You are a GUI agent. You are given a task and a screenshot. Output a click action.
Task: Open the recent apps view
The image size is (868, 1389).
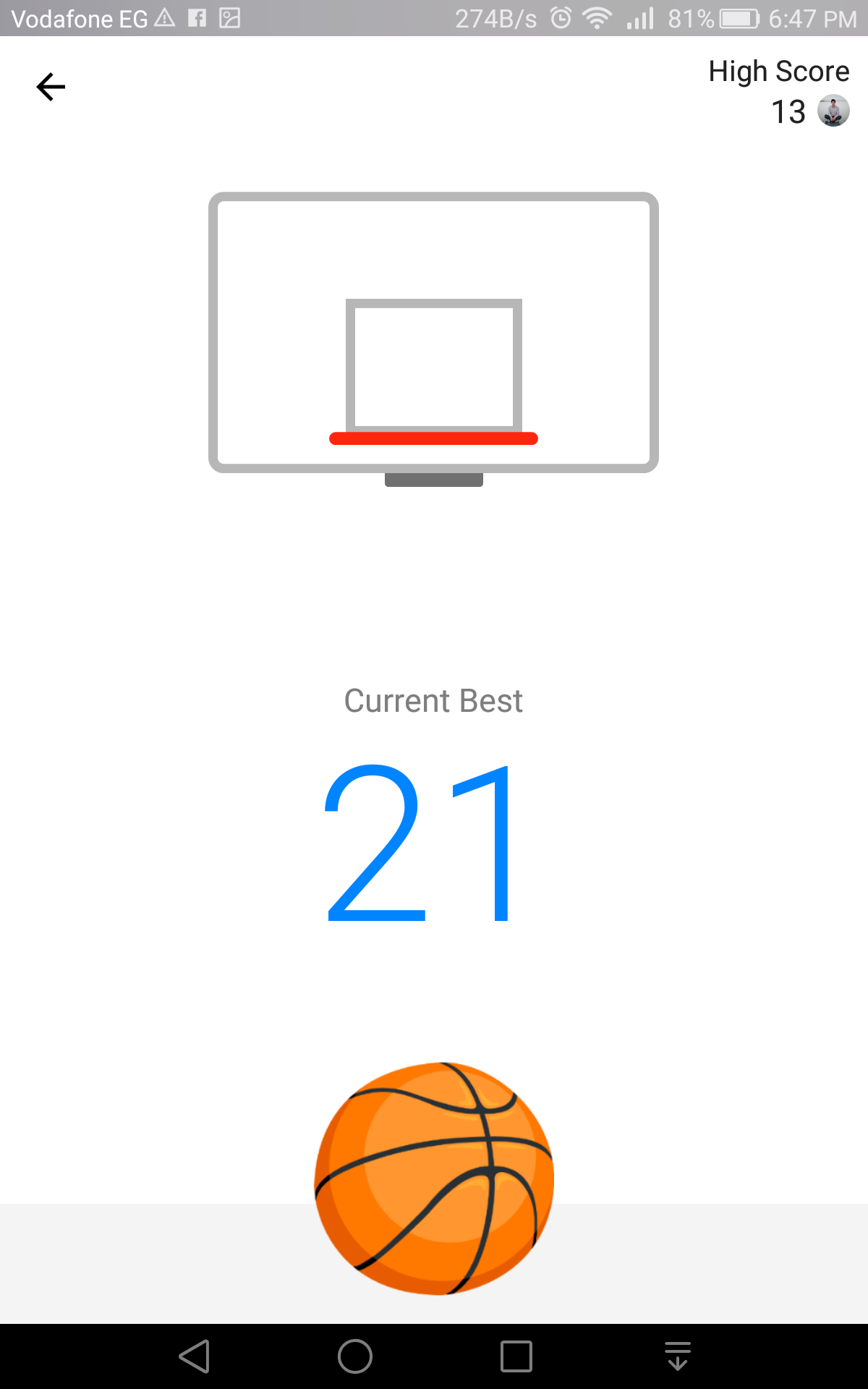[x=516, y=1356]
